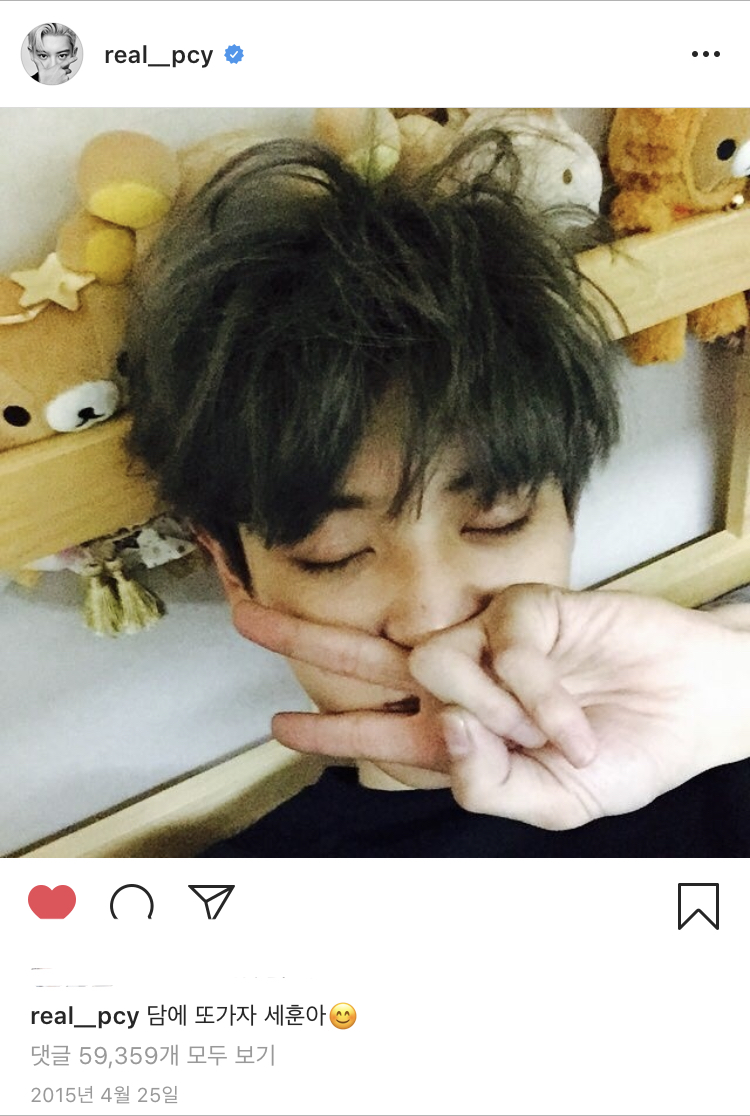Open the comment bubble icon
Viewport: 750px width, 1116px height.
[132, 904]
